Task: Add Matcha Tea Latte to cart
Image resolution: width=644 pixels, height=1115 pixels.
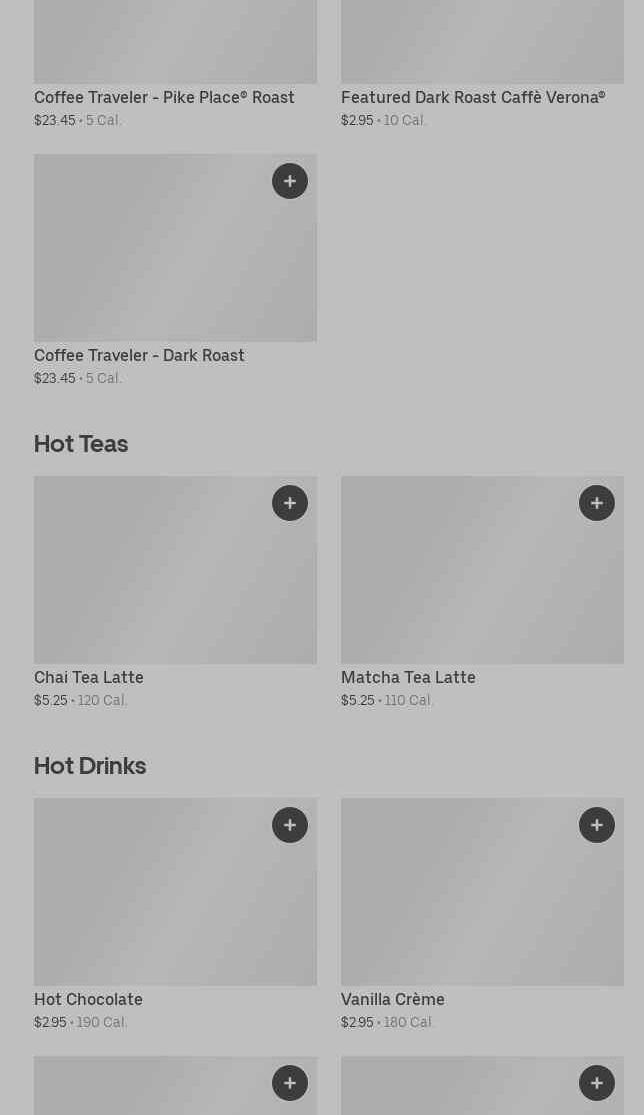Action: point(597,503)
